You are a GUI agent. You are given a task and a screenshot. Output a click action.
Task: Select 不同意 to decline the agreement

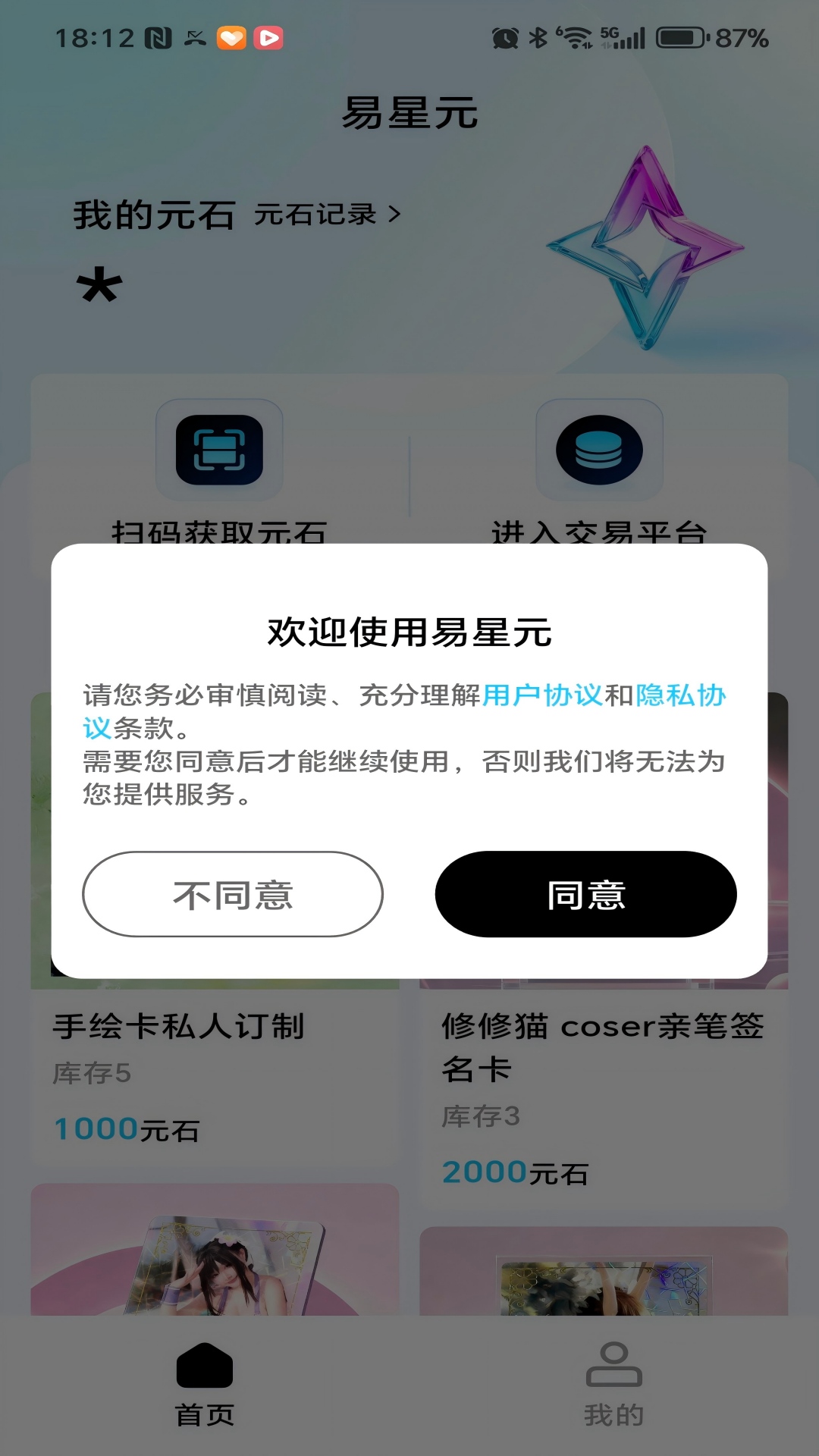(233, 895)
